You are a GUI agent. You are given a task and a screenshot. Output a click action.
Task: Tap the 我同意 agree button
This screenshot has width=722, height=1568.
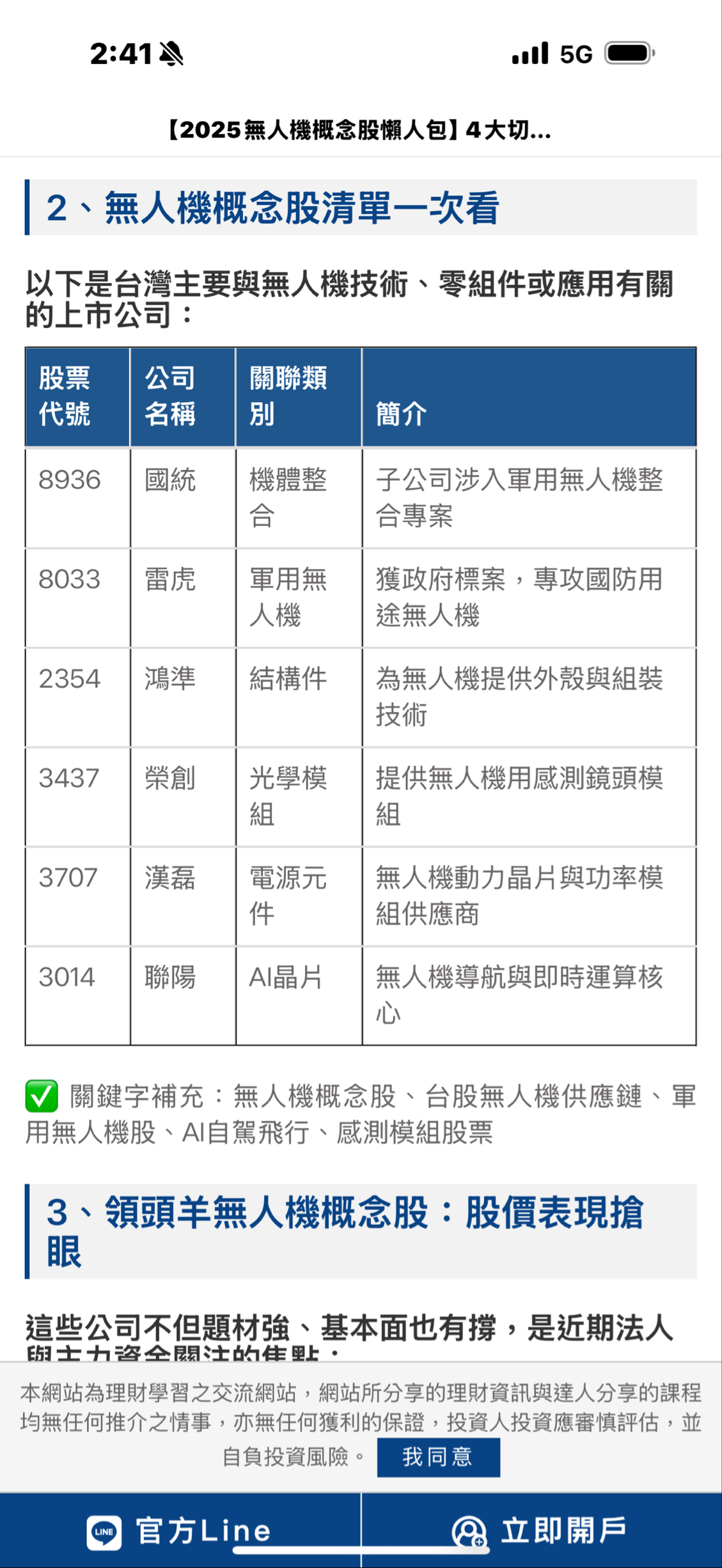[x=438, y=1457]
